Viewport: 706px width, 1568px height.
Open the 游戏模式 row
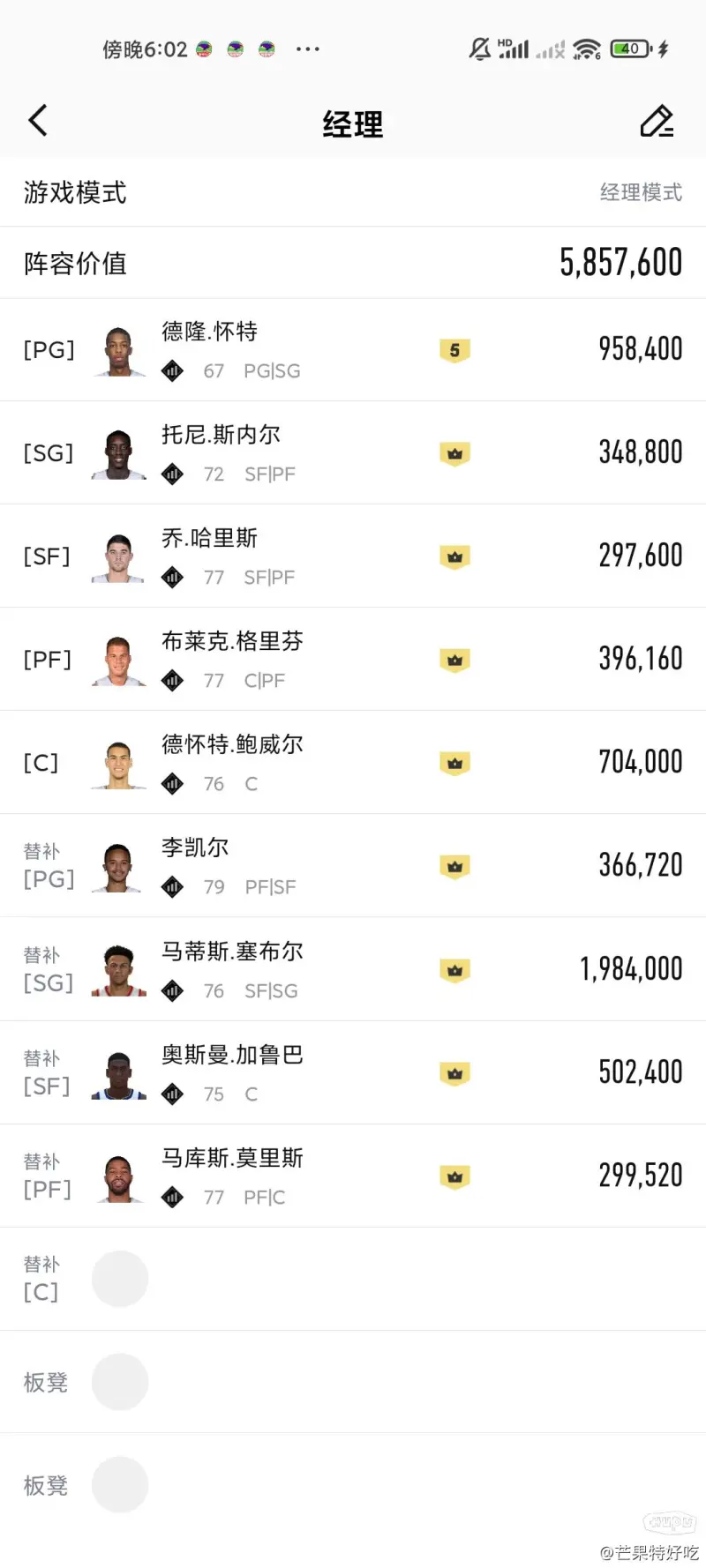353,192
